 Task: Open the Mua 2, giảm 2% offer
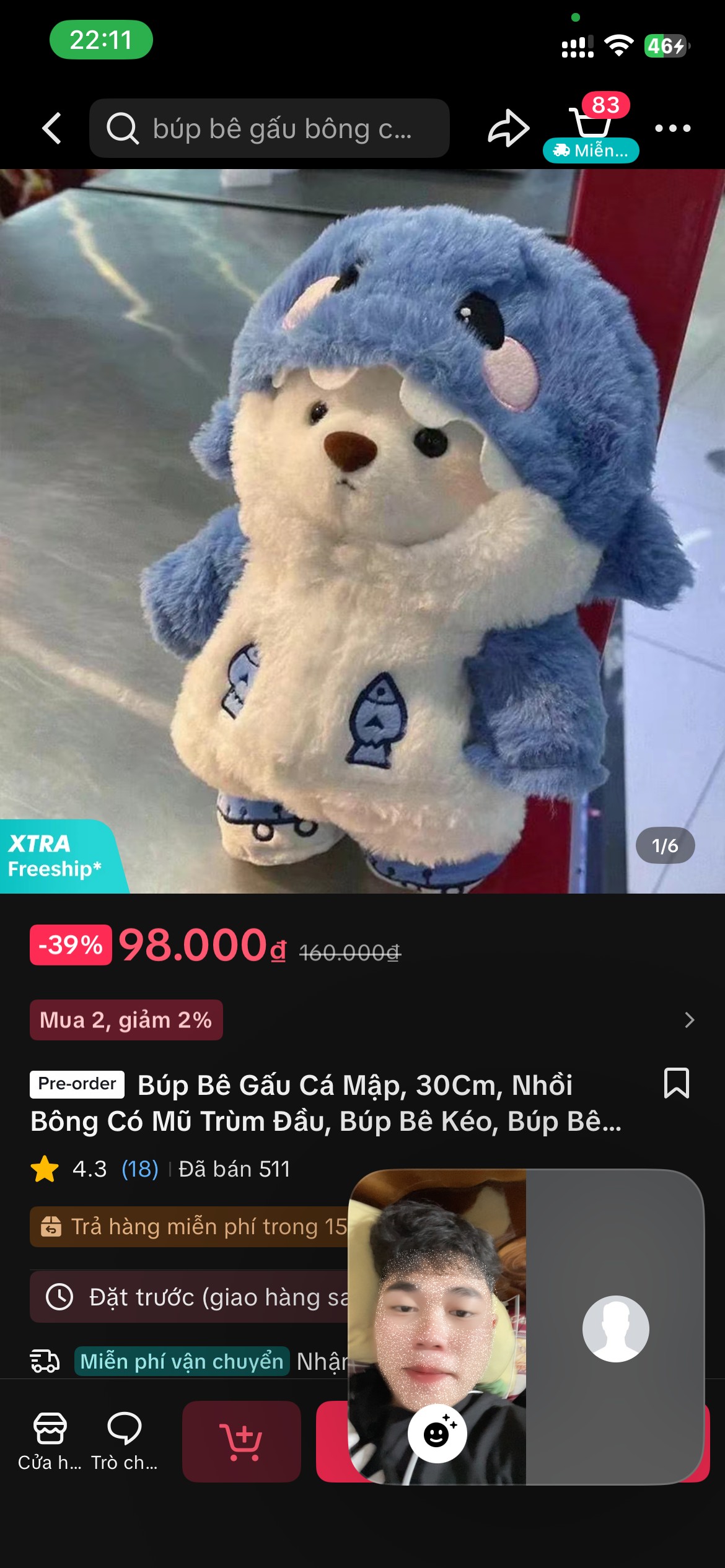point(127,1020)
